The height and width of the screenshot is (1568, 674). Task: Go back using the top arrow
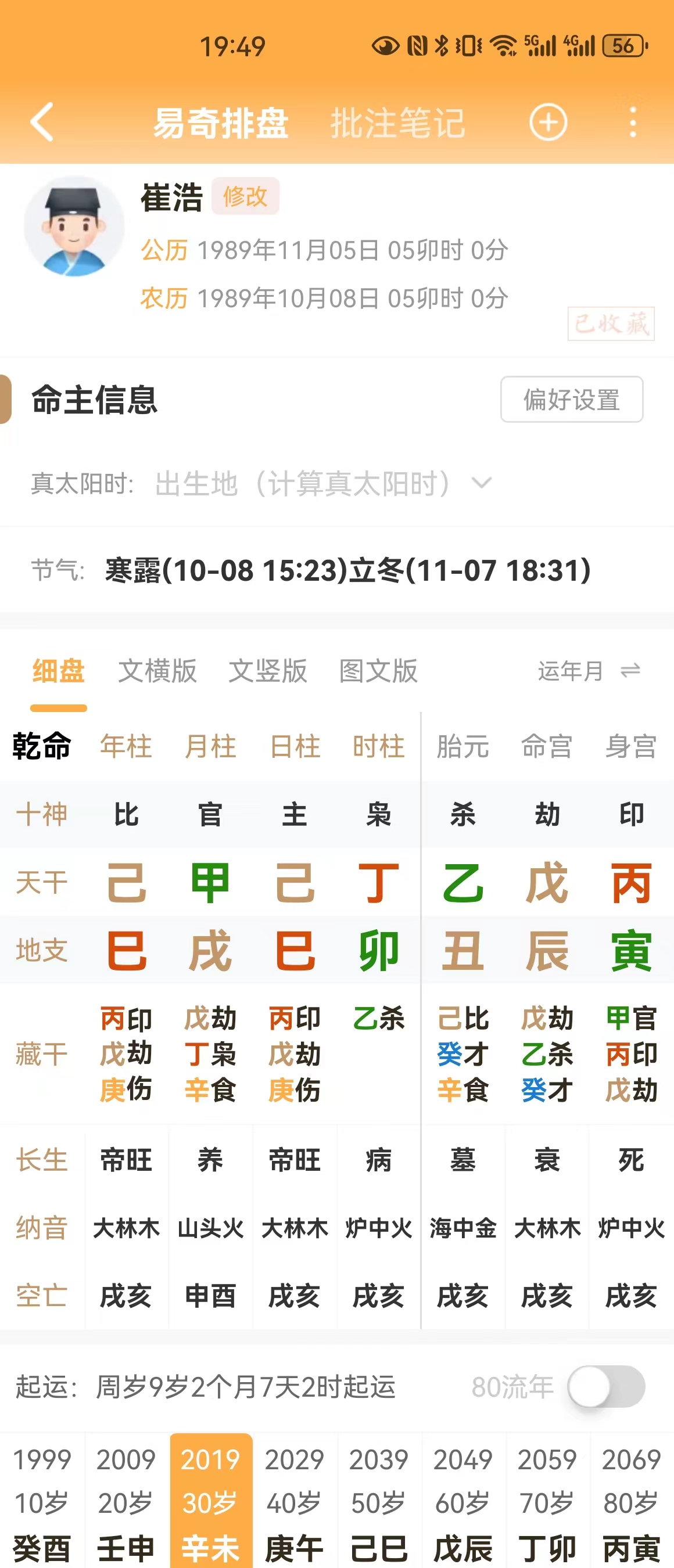point(42,123)
